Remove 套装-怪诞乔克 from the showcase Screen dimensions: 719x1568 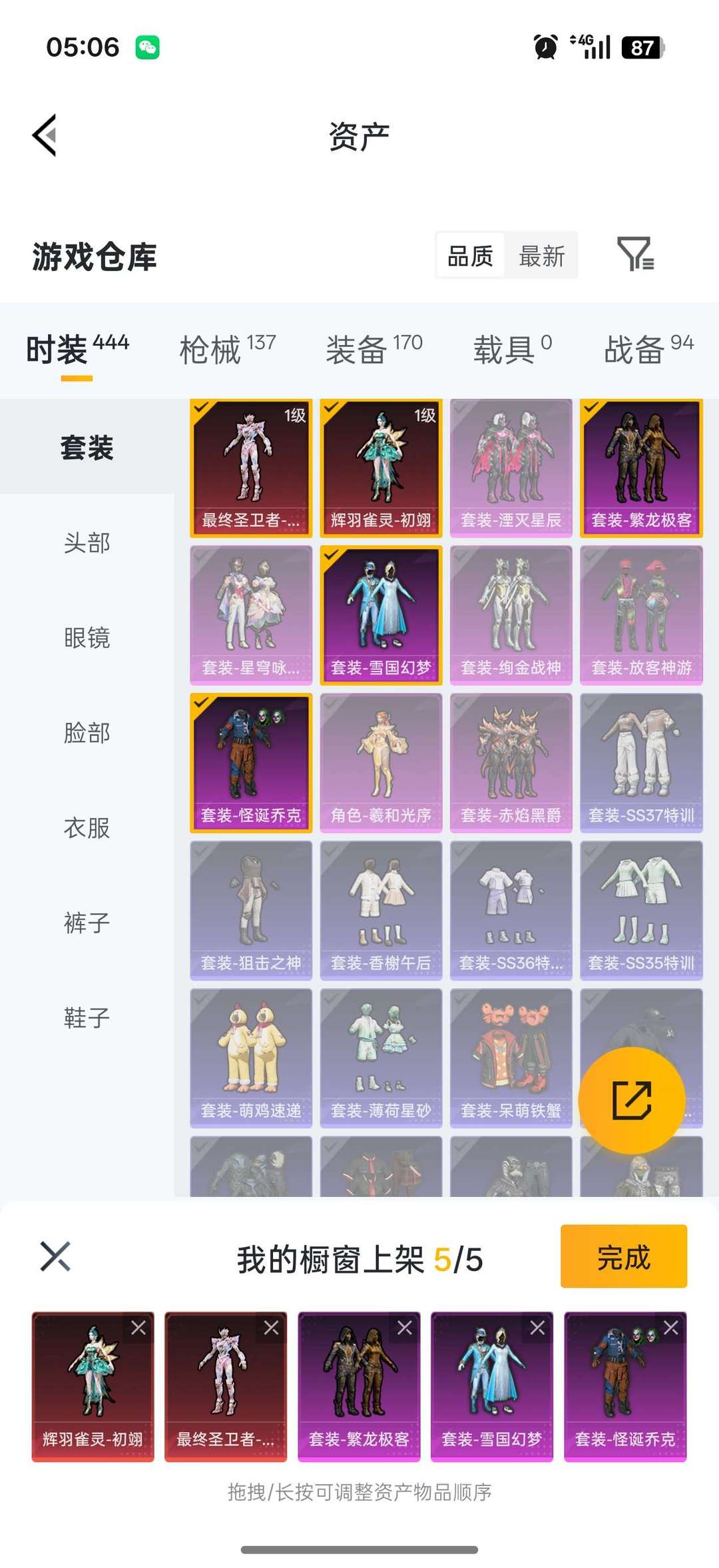click(670, 1328)
